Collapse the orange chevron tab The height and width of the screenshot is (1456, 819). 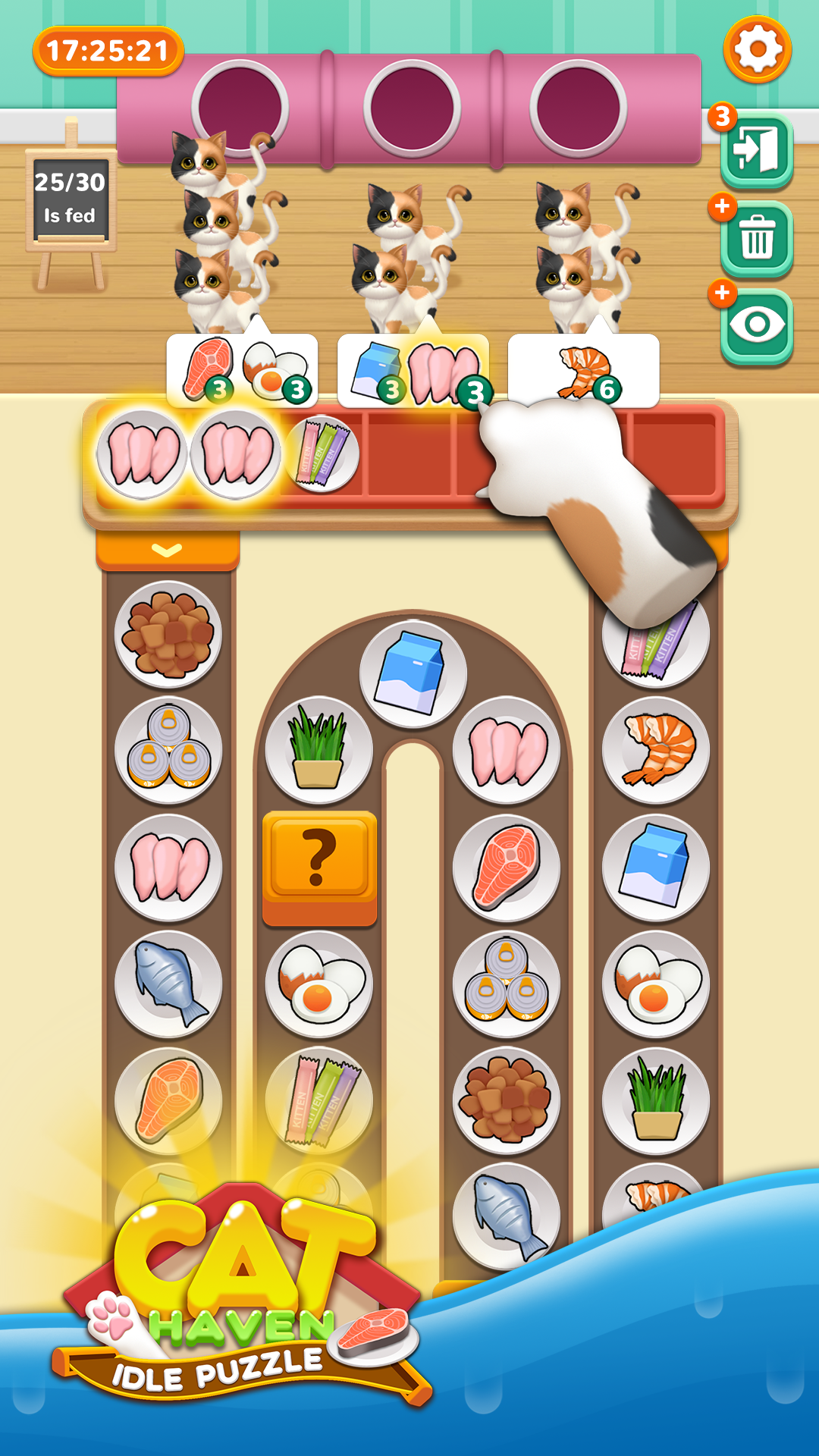(168, 550)
